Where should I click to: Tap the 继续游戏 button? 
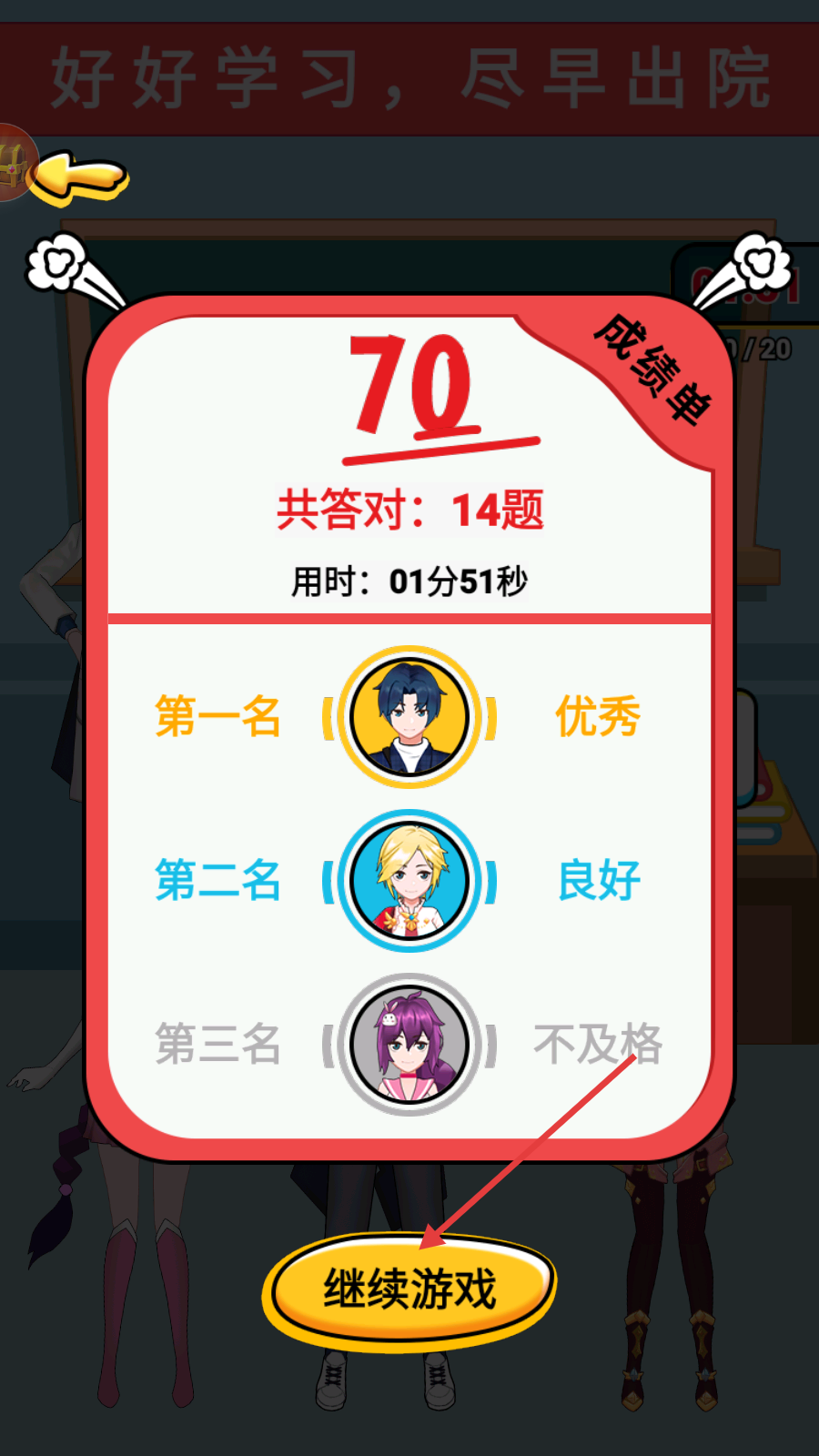click(409, 1289)
